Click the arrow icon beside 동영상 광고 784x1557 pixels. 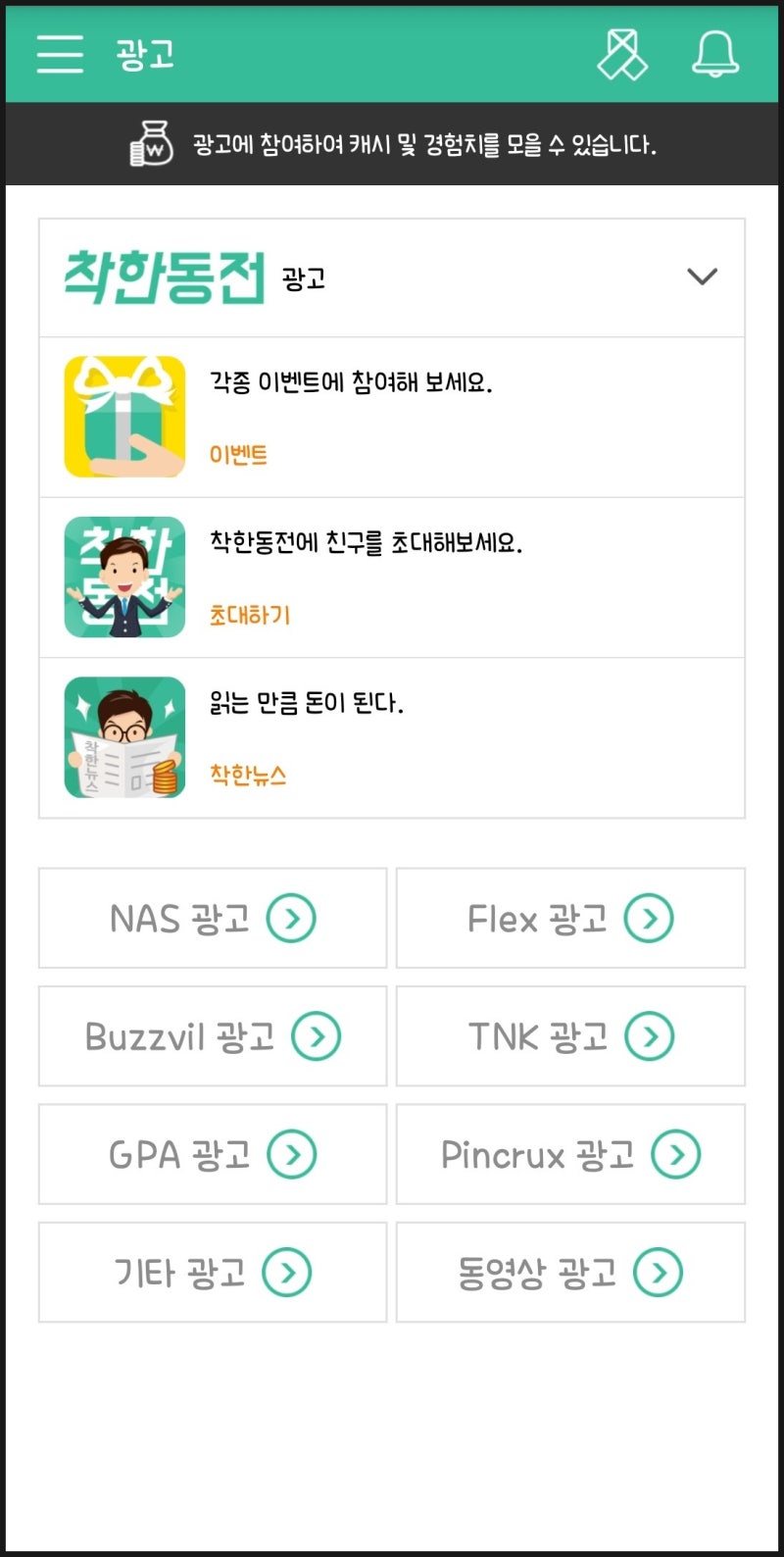656,1272
